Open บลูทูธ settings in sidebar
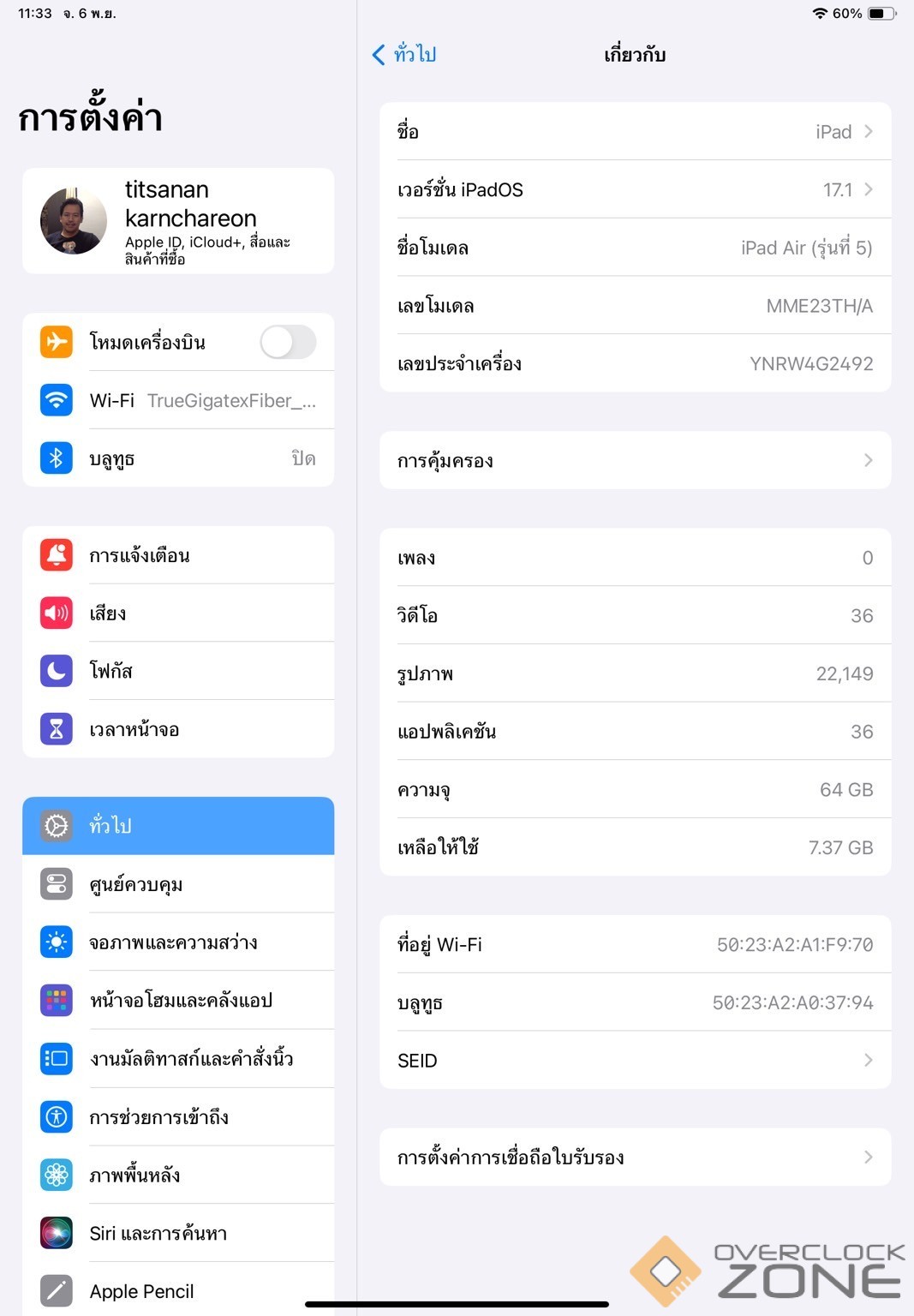This screenshot has width=914, height=1316. 178,459
